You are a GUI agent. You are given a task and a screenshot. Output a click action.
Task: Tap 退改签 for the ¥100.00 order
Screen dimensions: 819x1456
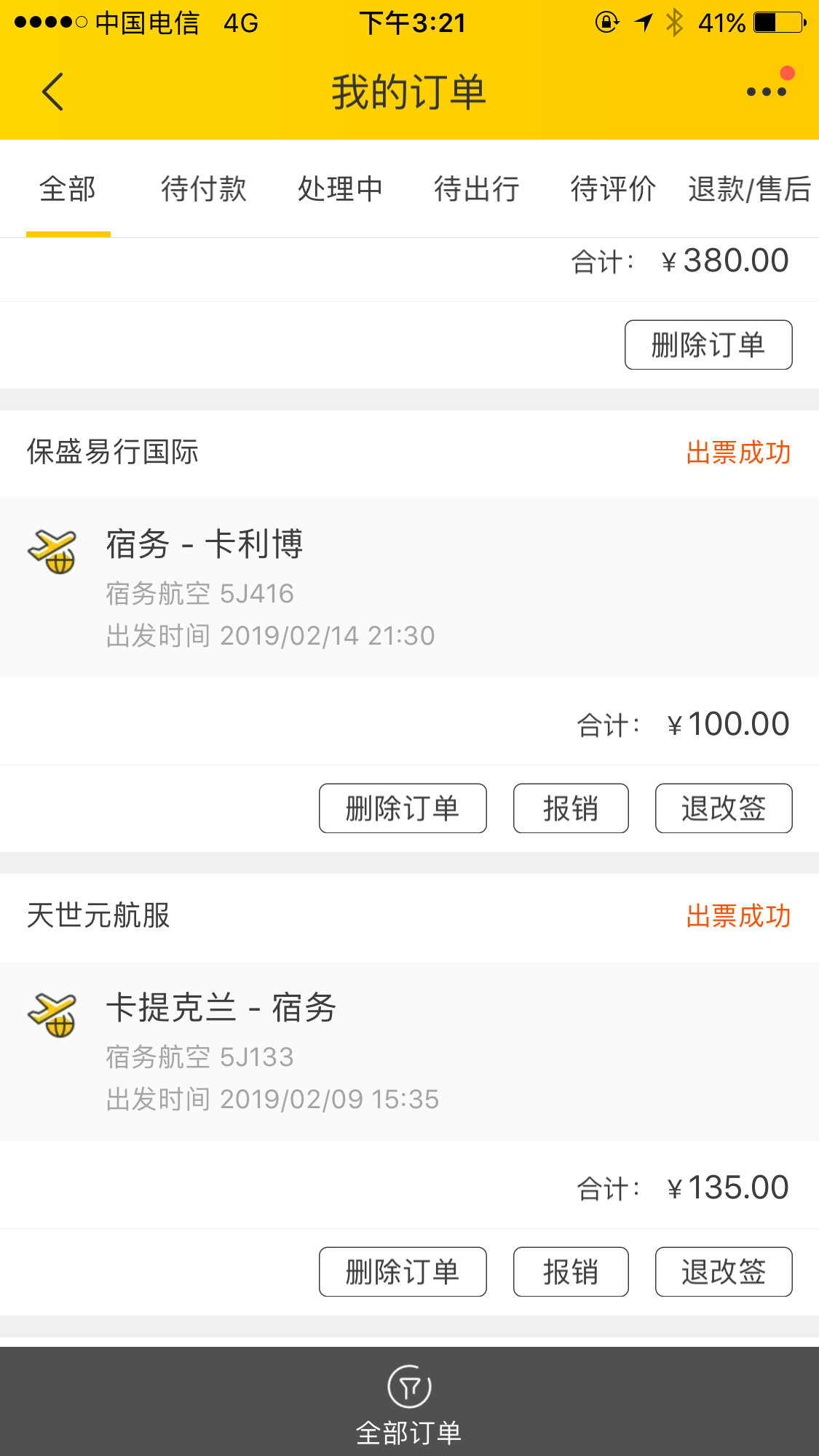(724, 808)
